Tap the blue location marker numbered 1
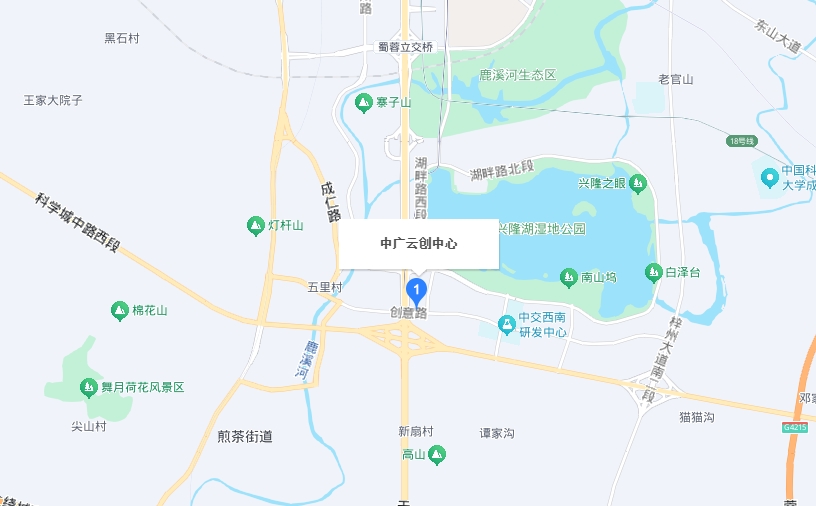The image size is (816, 506). (417, 291)
